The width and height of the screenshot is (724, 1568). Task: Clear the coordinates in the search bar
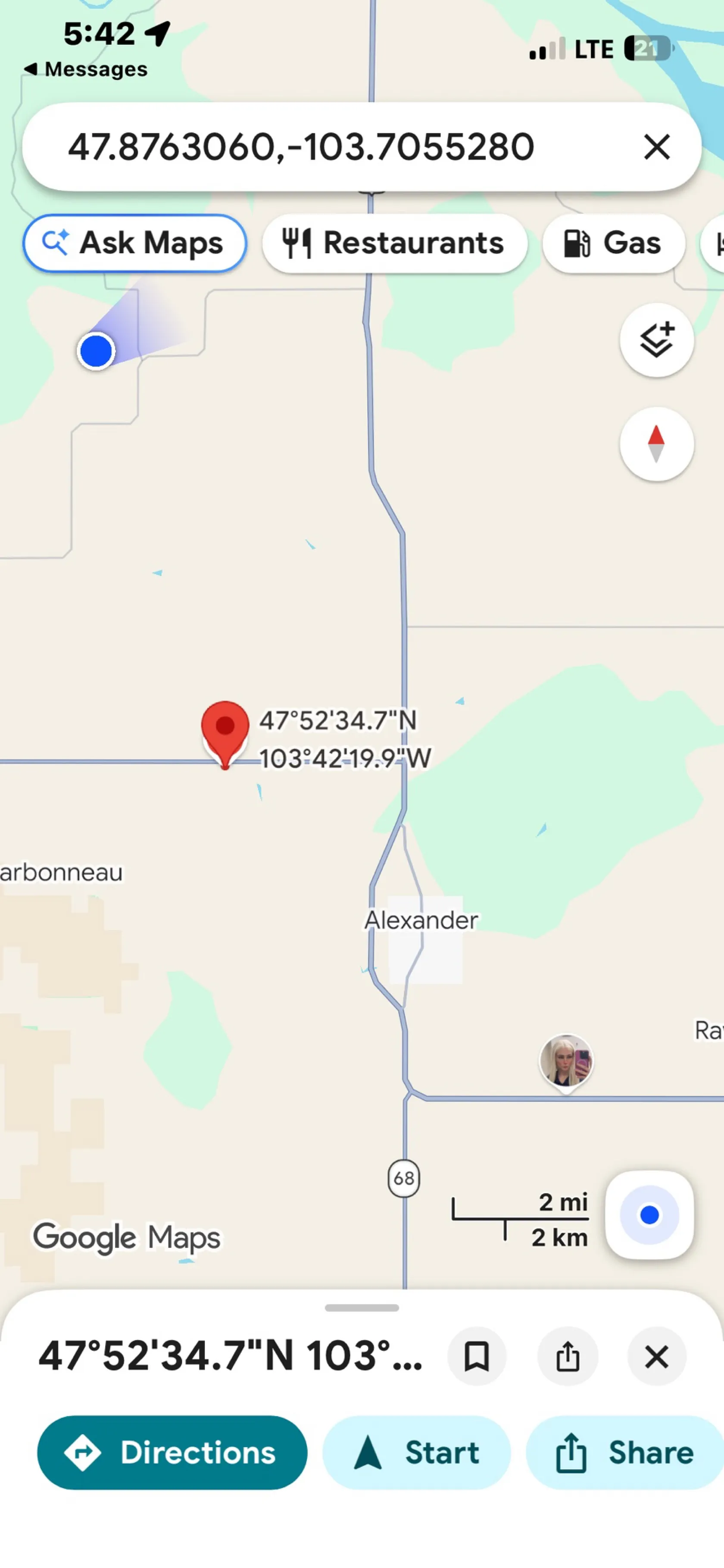click(x=656, y=147)
